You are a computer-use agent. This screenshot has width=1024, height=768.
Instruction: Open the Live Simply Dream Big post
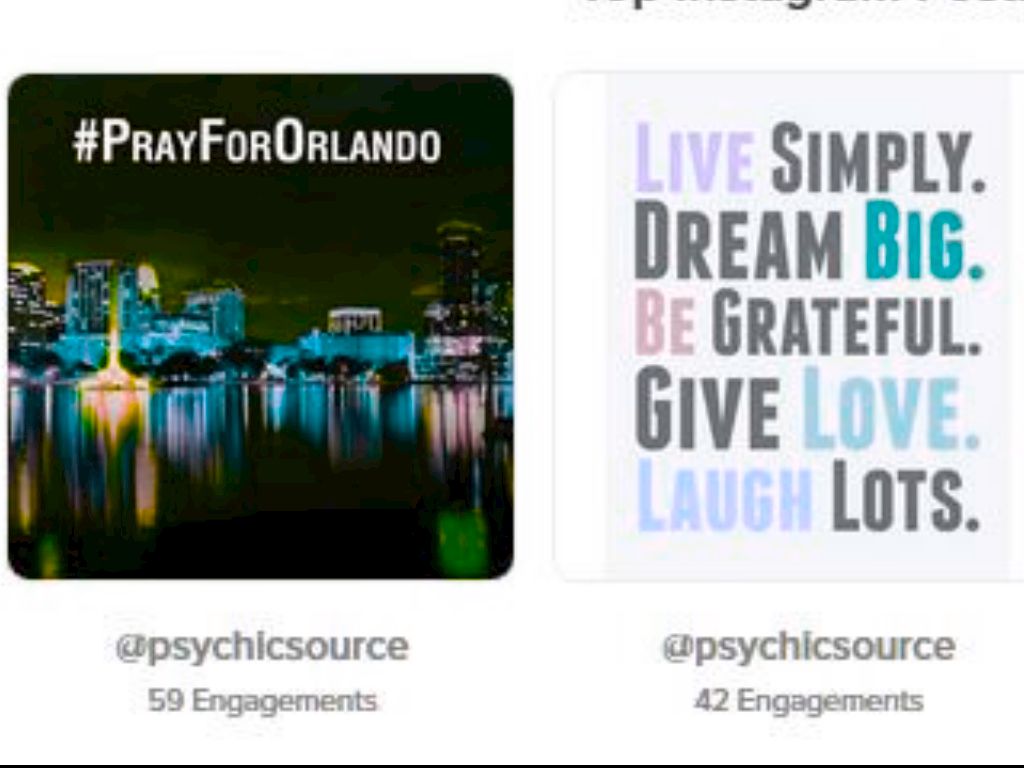(806, 326)
